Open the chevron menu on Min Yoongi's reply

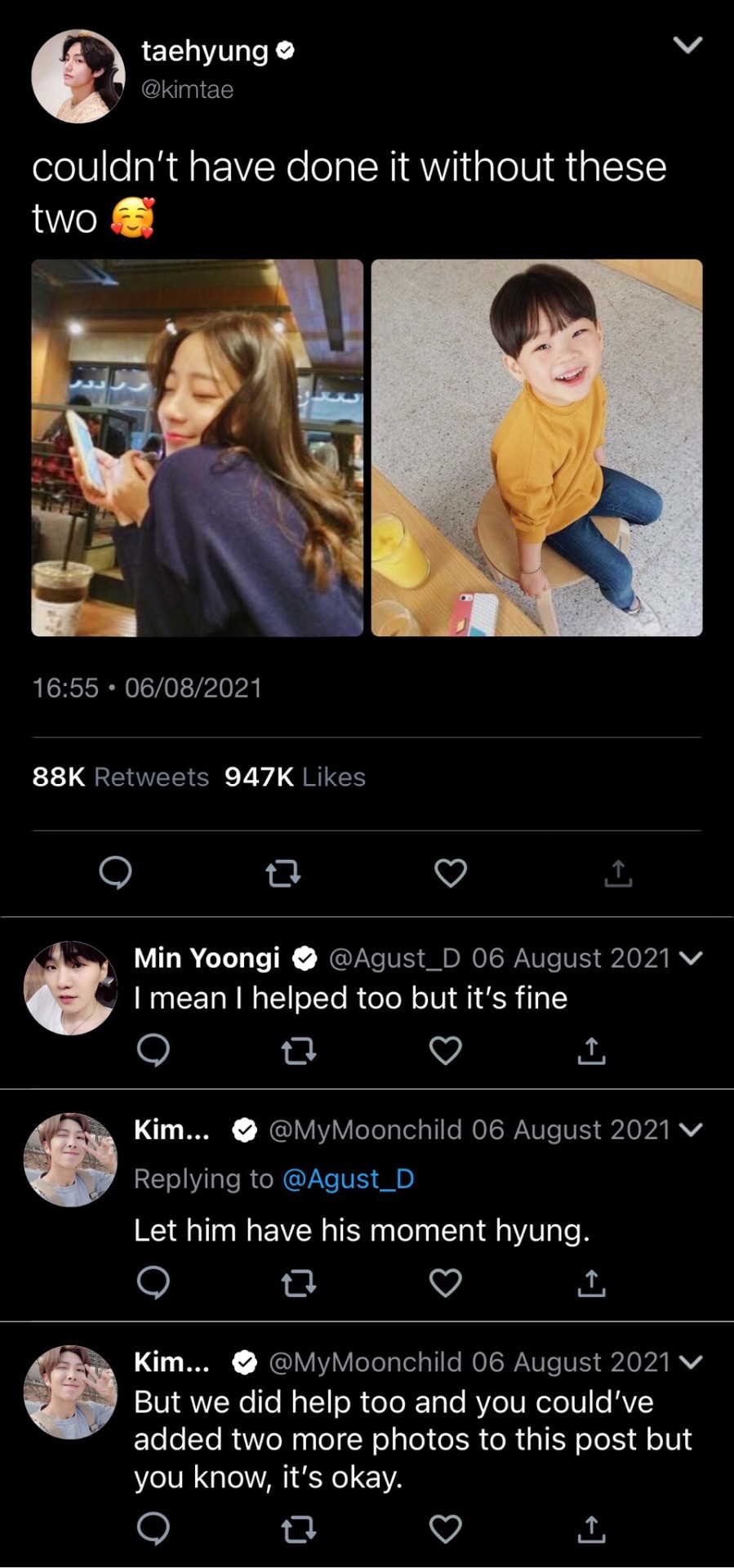point(690,958)
